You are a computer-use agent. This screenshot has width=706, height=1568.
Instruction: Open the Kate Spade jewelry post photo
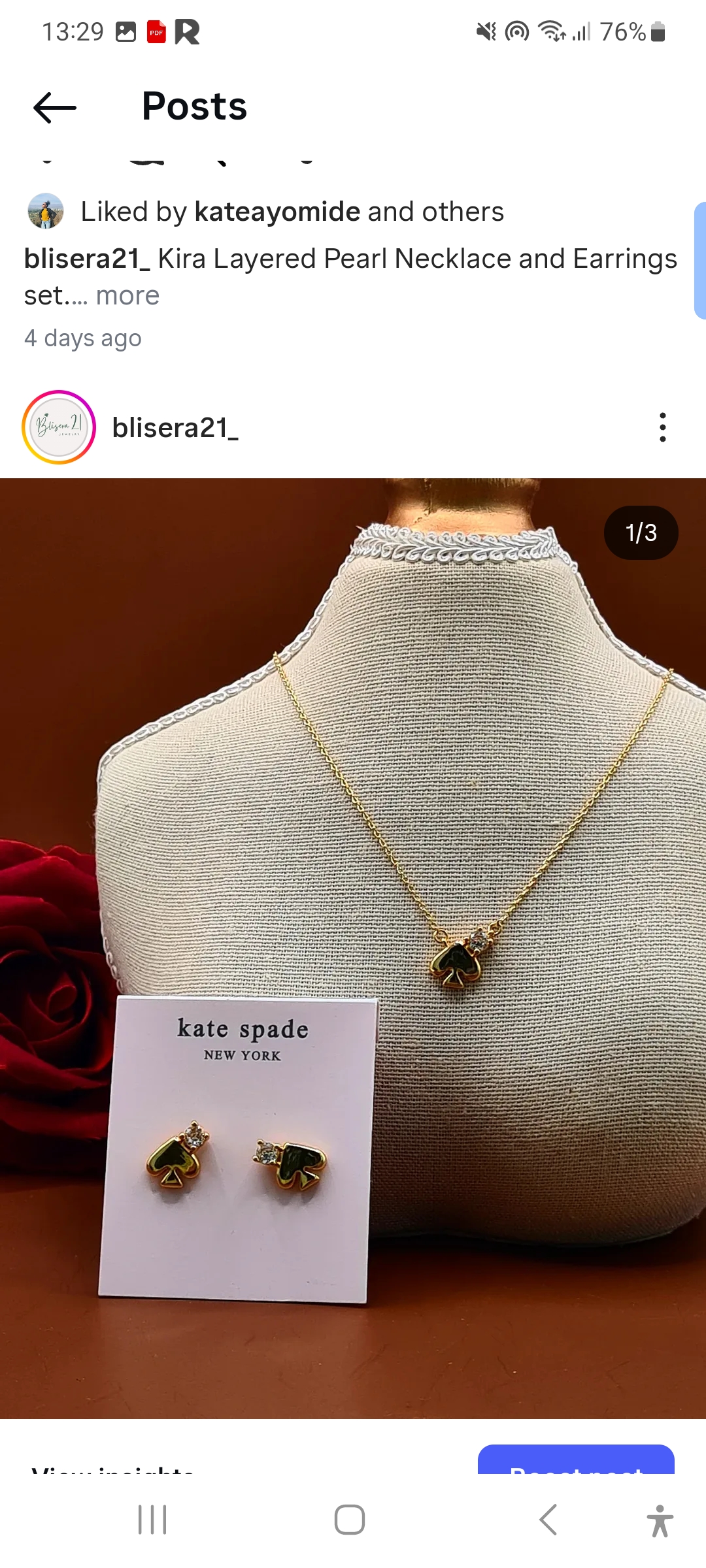(353, 947)
